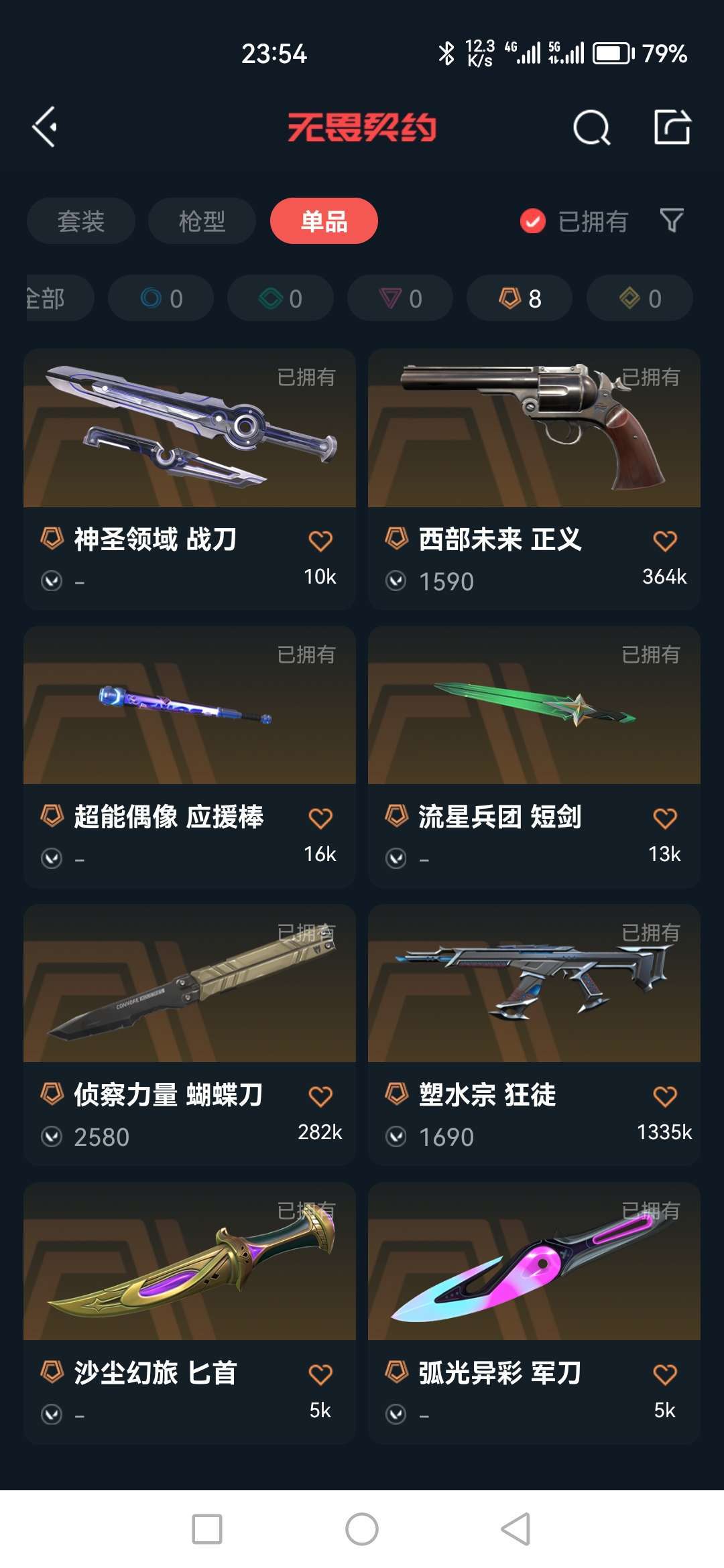Select the 全部 tier chip

click(59, 298)
